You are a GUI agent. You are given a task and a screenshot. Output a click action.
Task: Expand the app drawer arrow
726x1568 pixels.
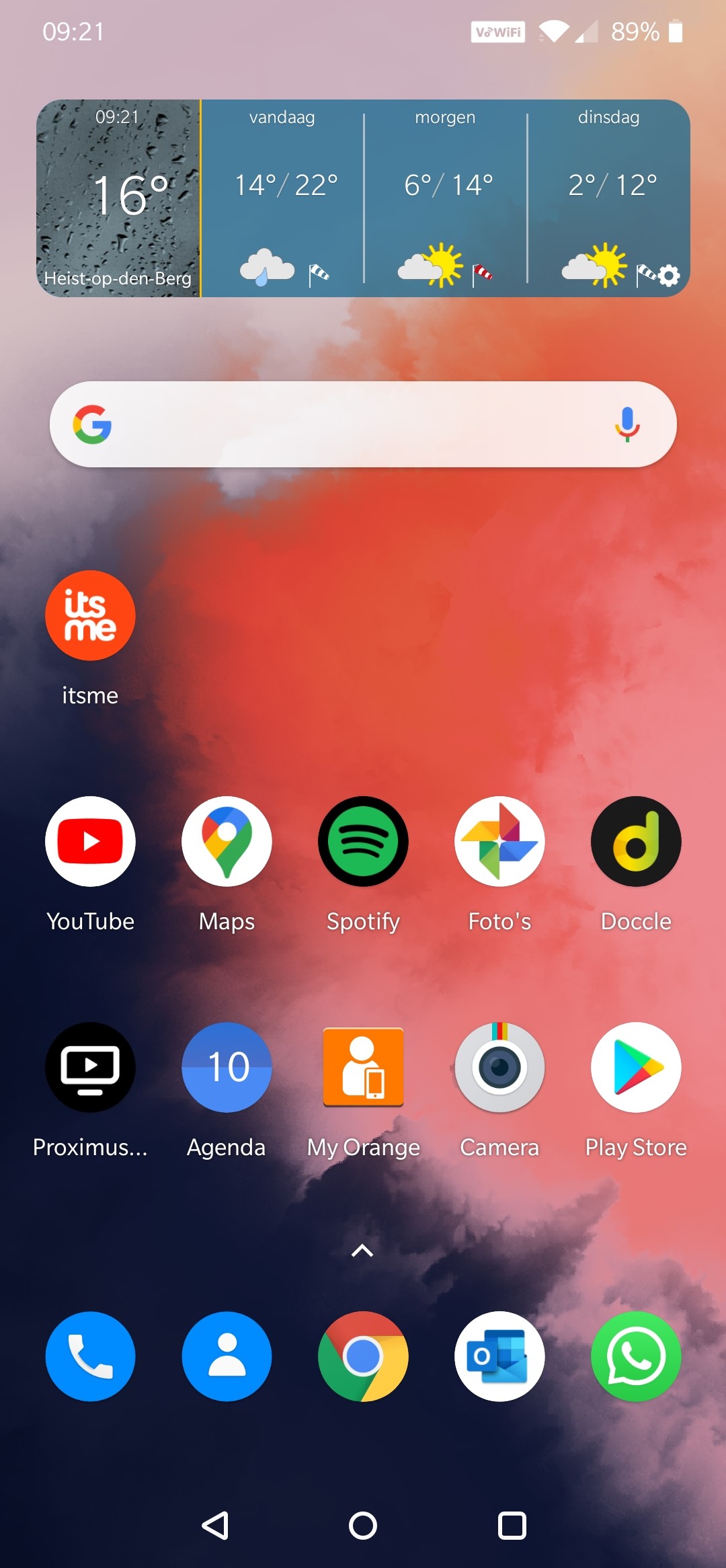point(362,1251)
